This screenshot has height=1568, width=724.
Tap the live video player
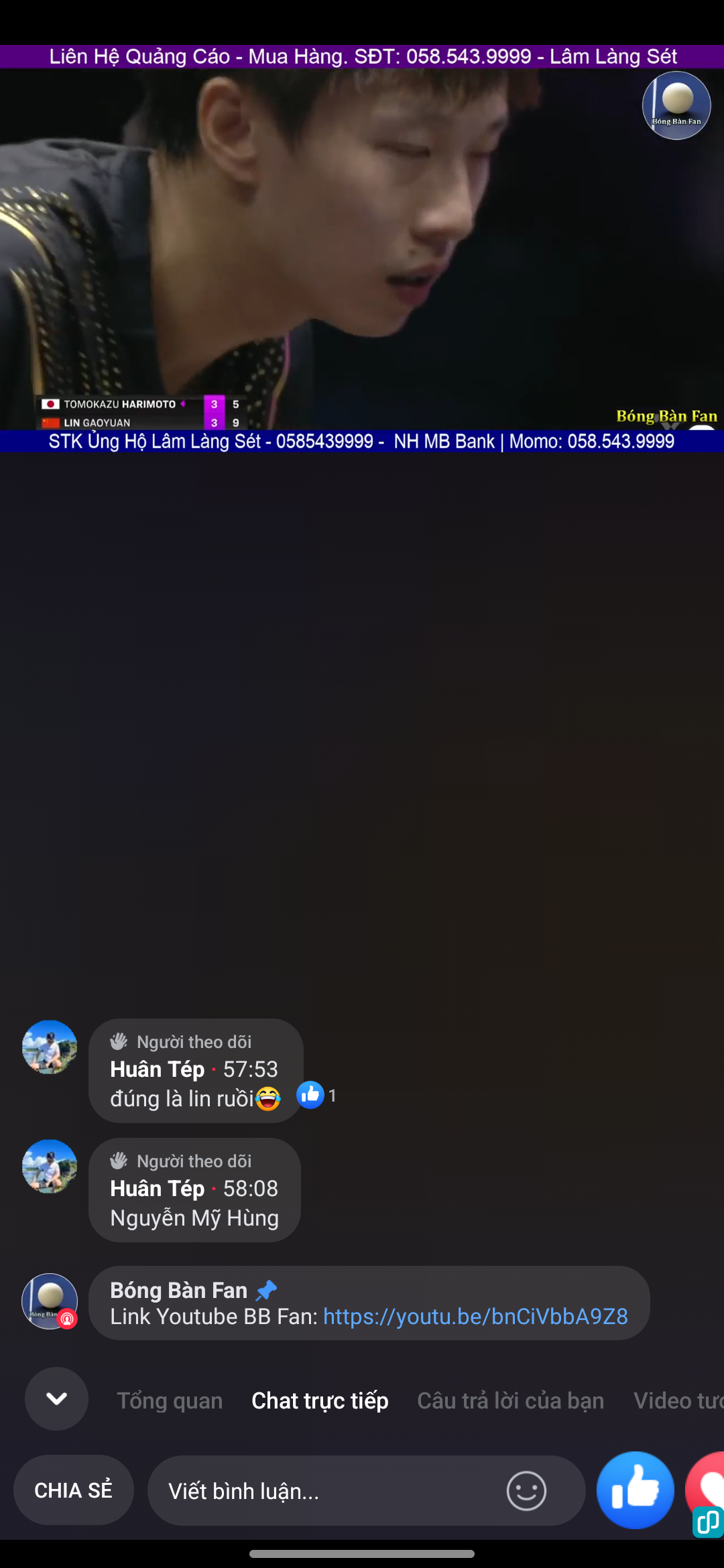362,248
